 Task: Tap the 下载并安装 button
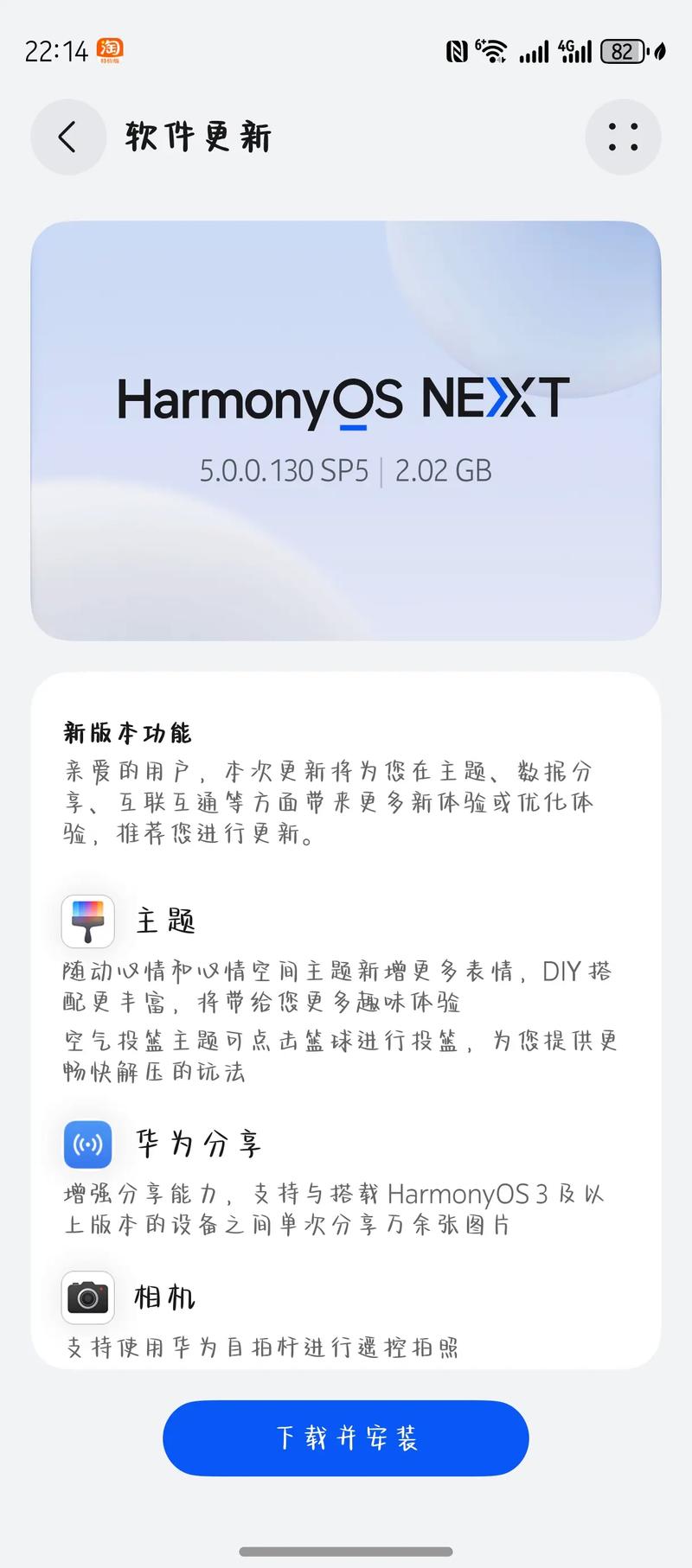tap(346, 1437)
